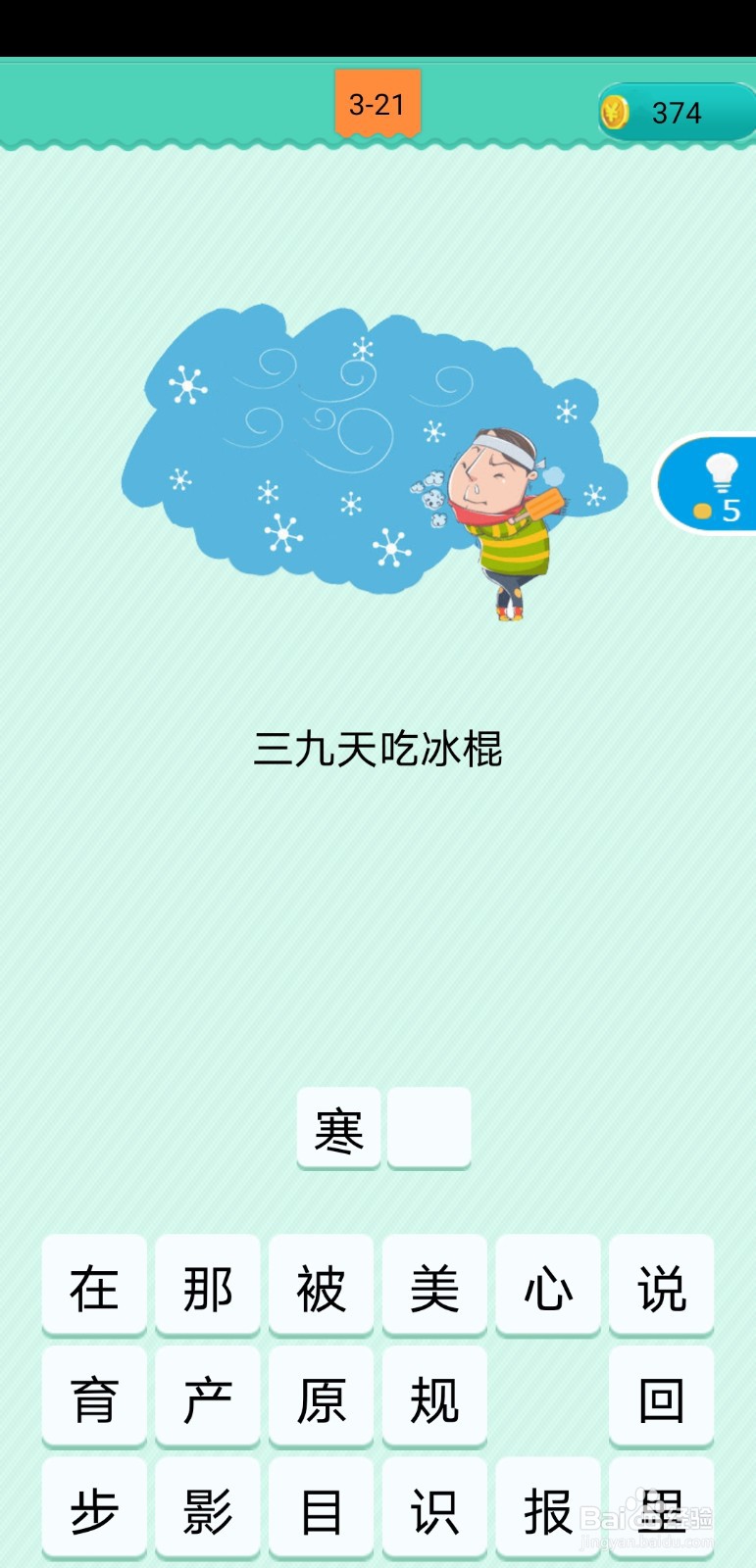
Task: Select the character tile 回
Action: [x=662, y=1397]
